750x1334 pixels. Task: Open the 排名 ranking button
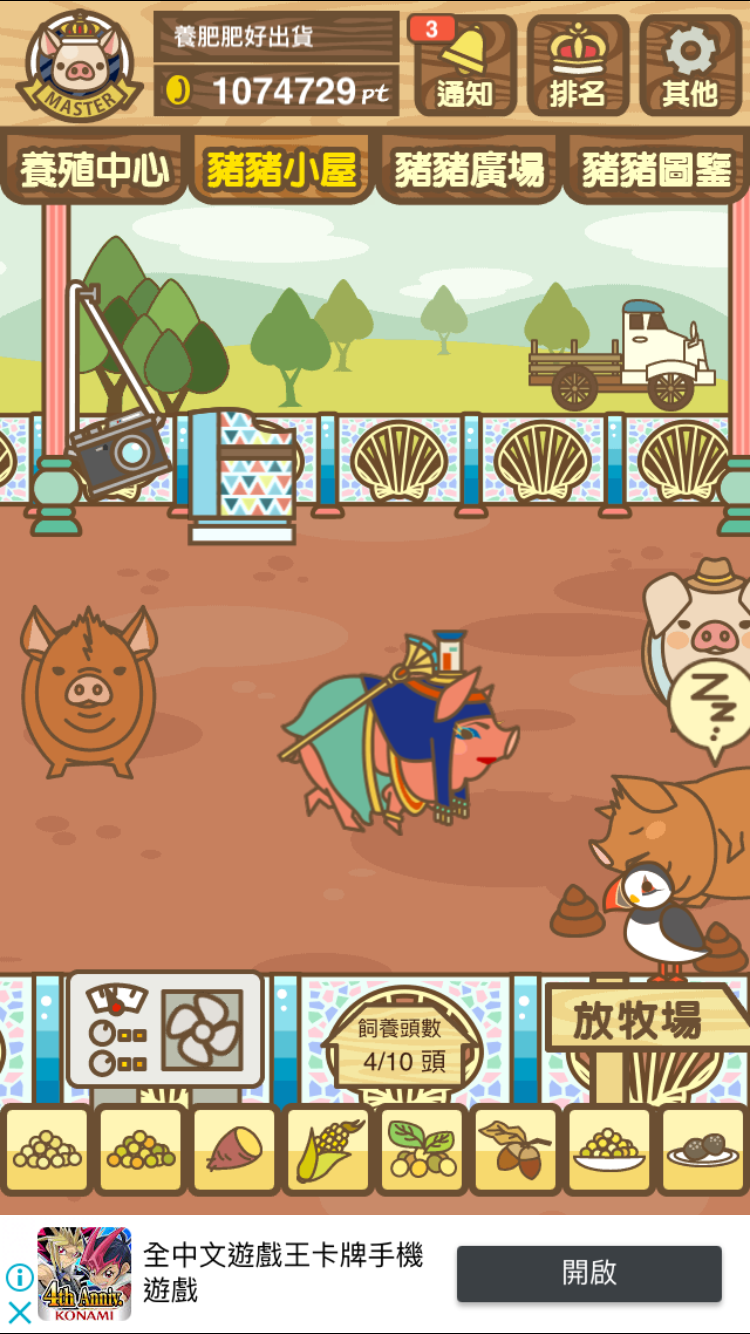tap(578, 66)
